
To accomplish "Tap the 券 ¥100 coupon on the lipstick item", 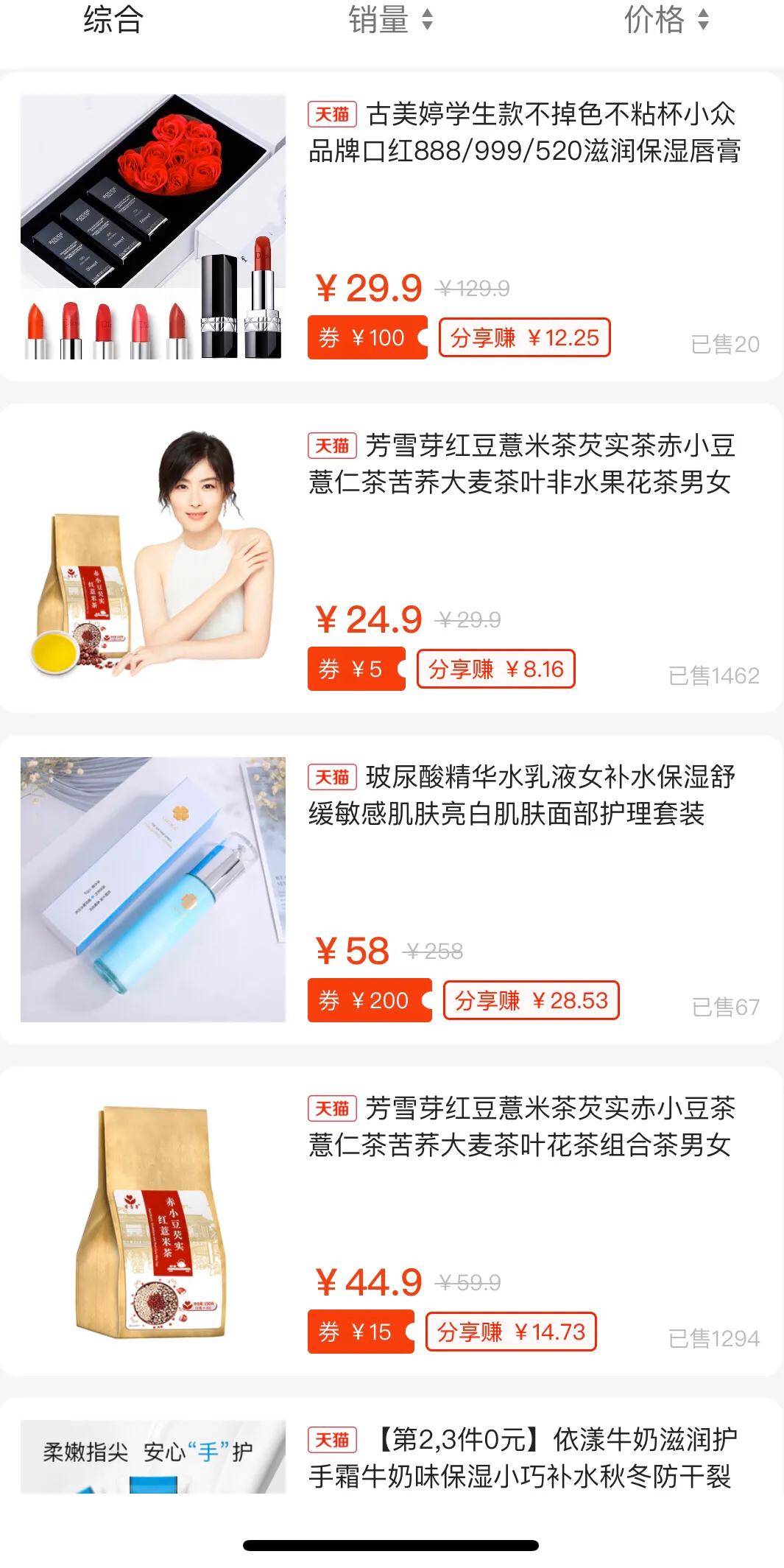I will point(366,337).
